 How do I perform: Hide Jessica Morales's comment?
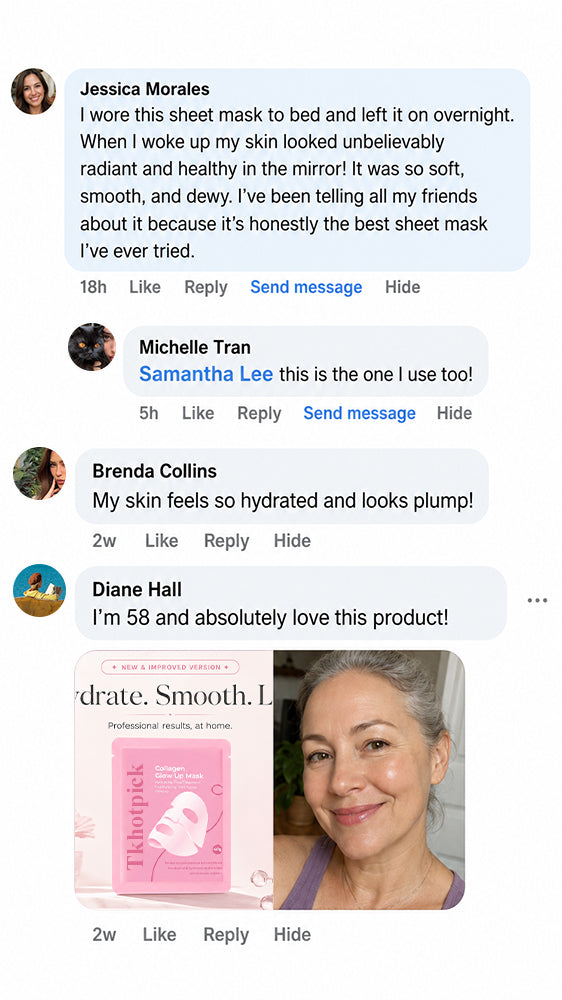pos(403,287)
